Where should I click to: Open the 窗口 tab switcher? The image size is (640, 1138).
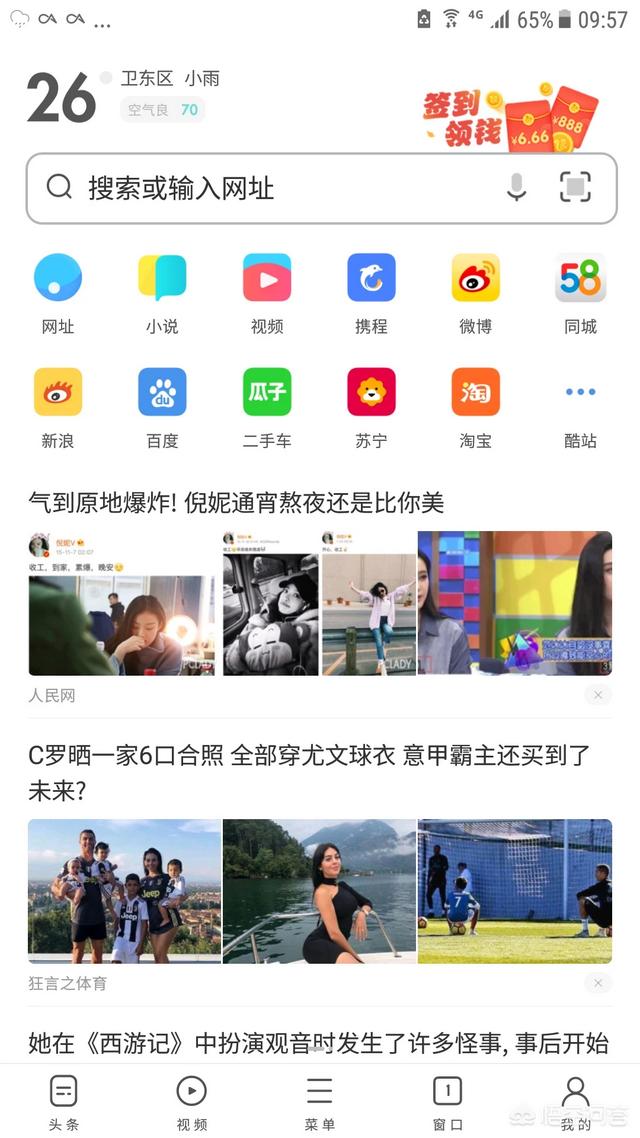tap(448, 1103)
